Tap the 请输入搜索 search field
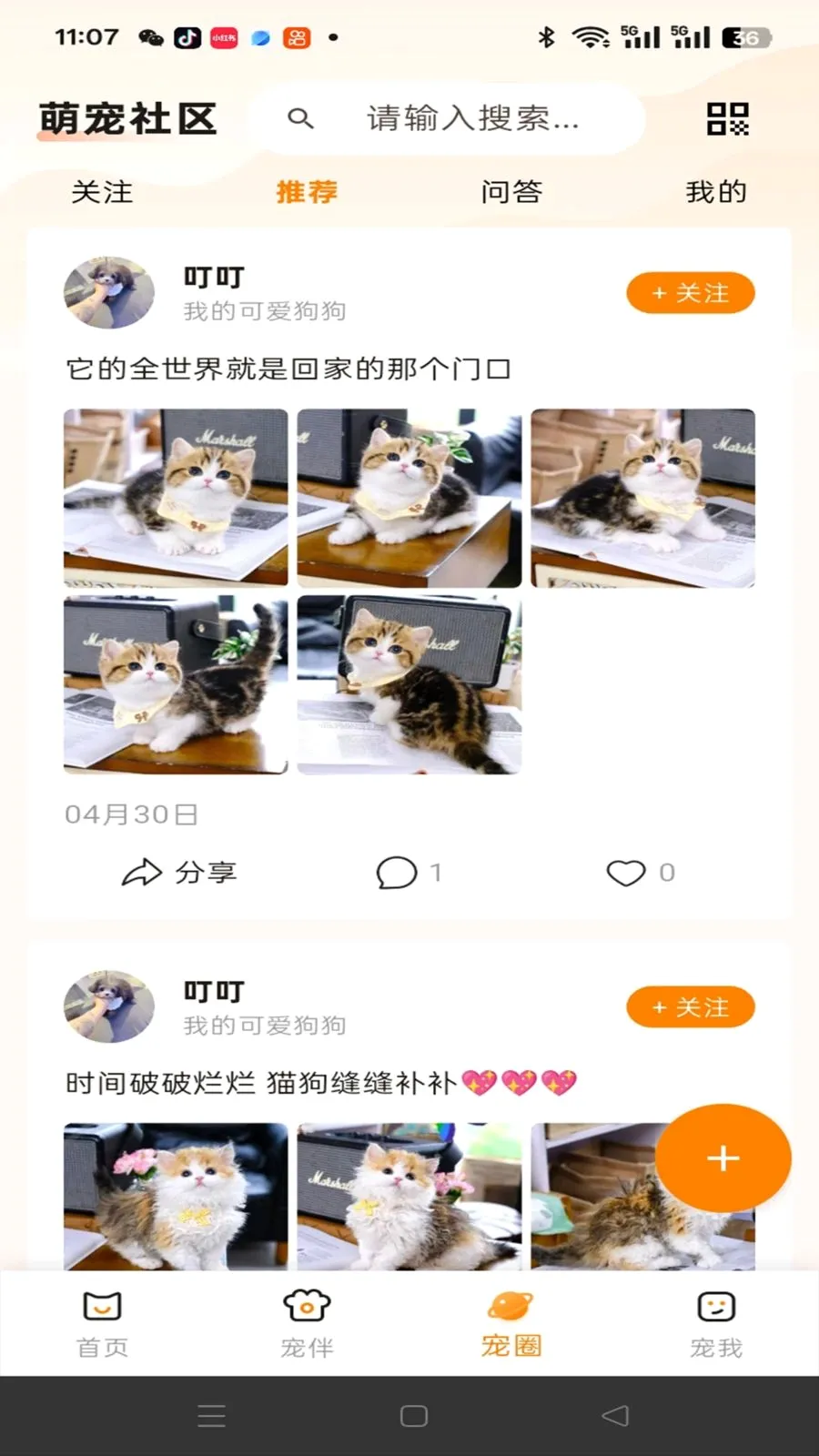819x1456 pixels. [x=446, y=118]
